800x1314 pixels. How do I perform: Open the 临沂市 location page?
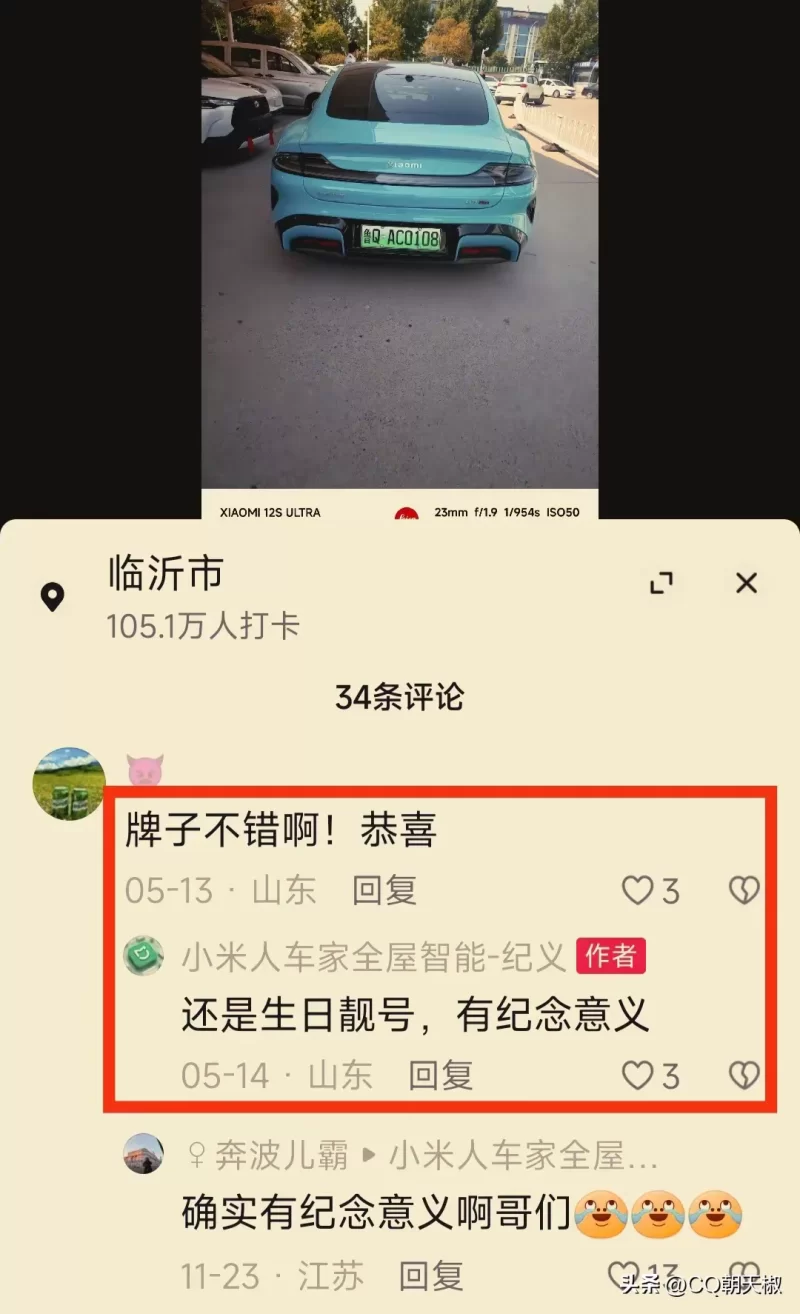166,574
